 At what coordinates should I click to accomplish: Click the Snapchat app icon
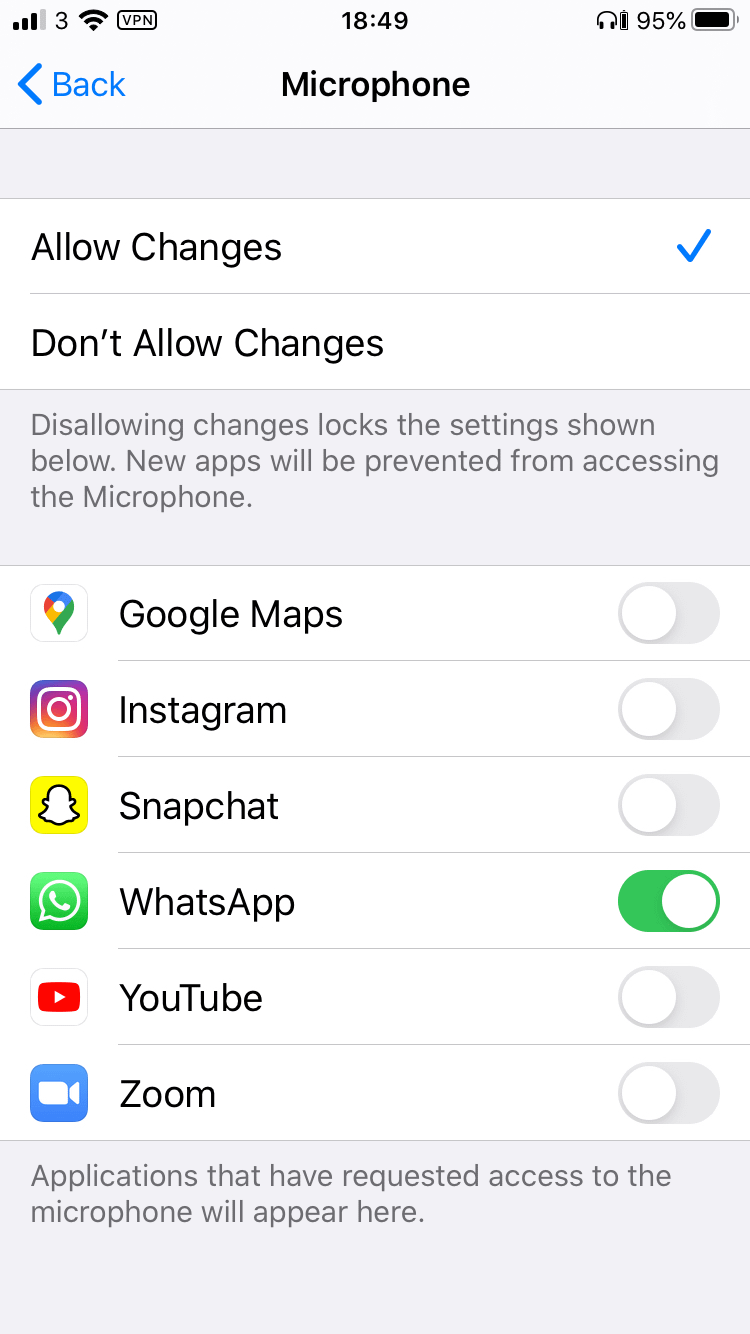[58, 805]
